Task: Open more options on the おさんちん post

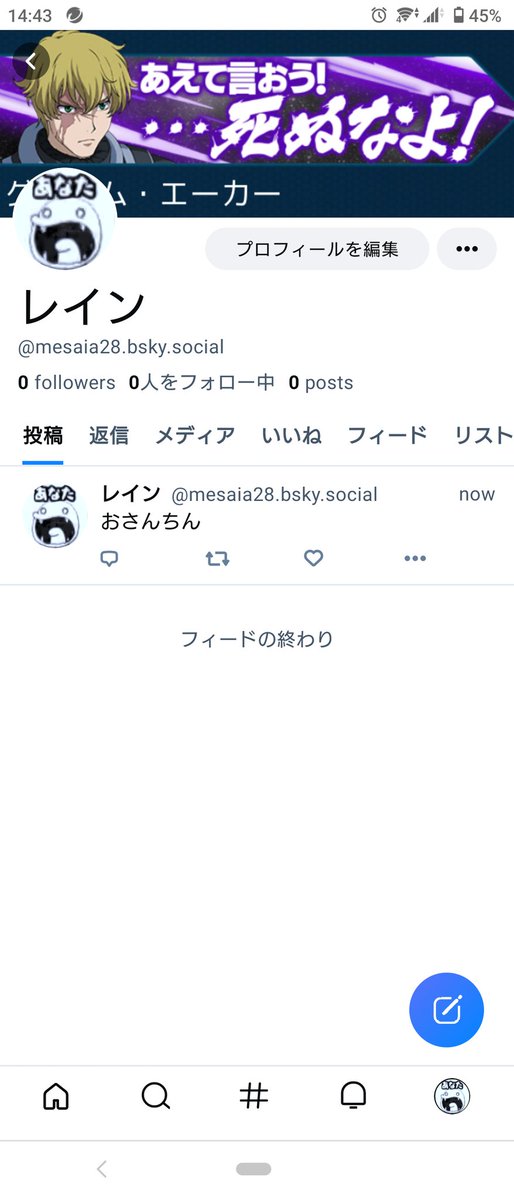Action: pos(415,558)
